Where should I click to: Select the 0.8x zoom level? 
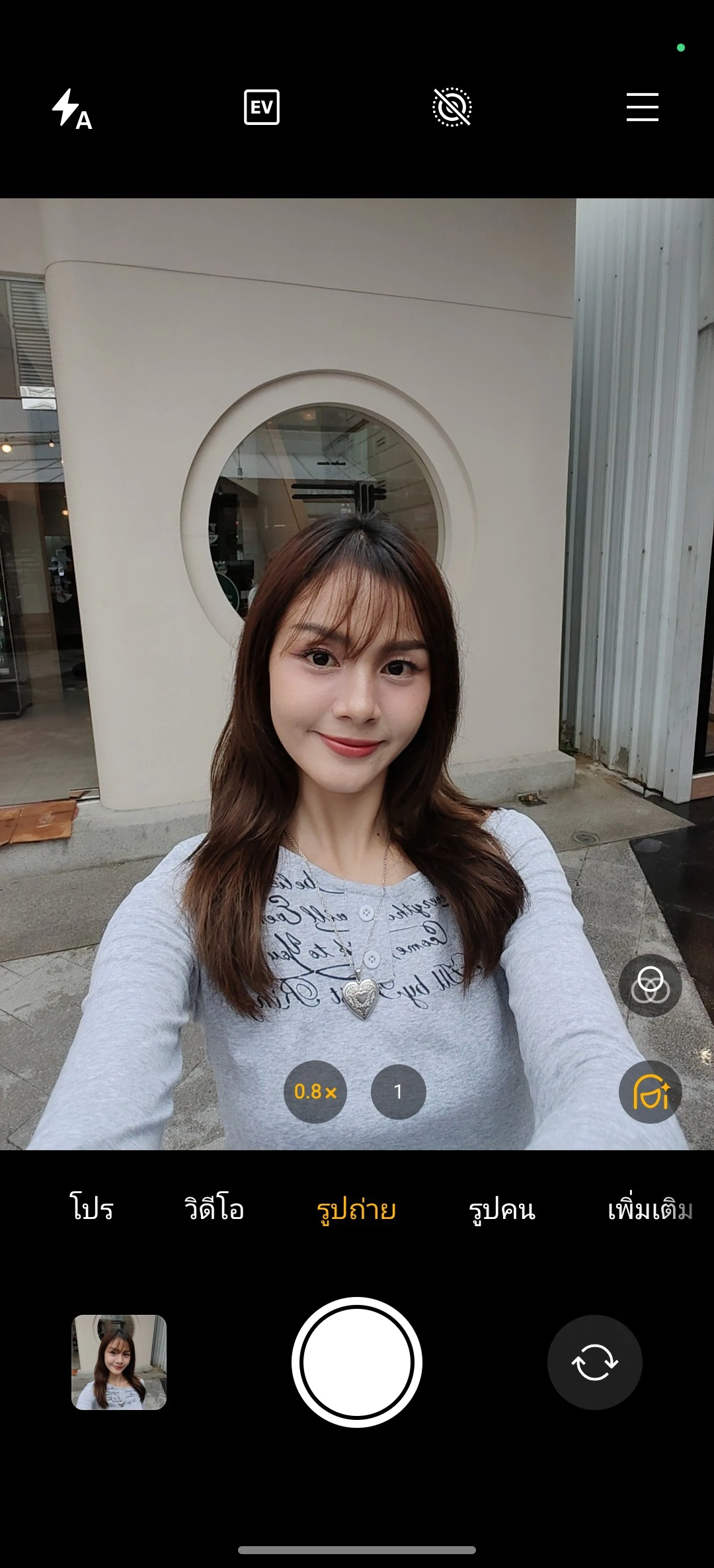315,1091
